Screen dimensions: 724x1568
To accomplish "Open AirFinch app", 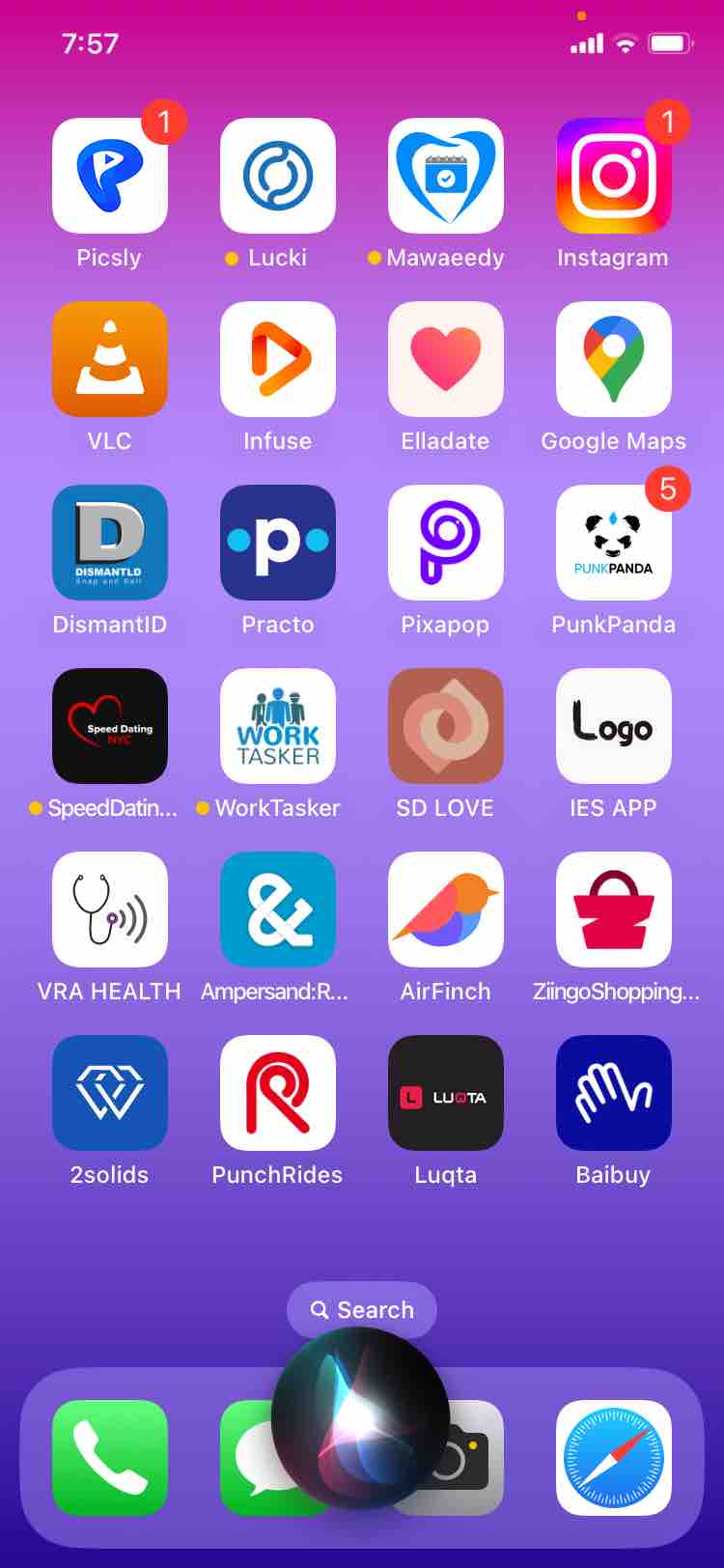I will coord(446,910).
